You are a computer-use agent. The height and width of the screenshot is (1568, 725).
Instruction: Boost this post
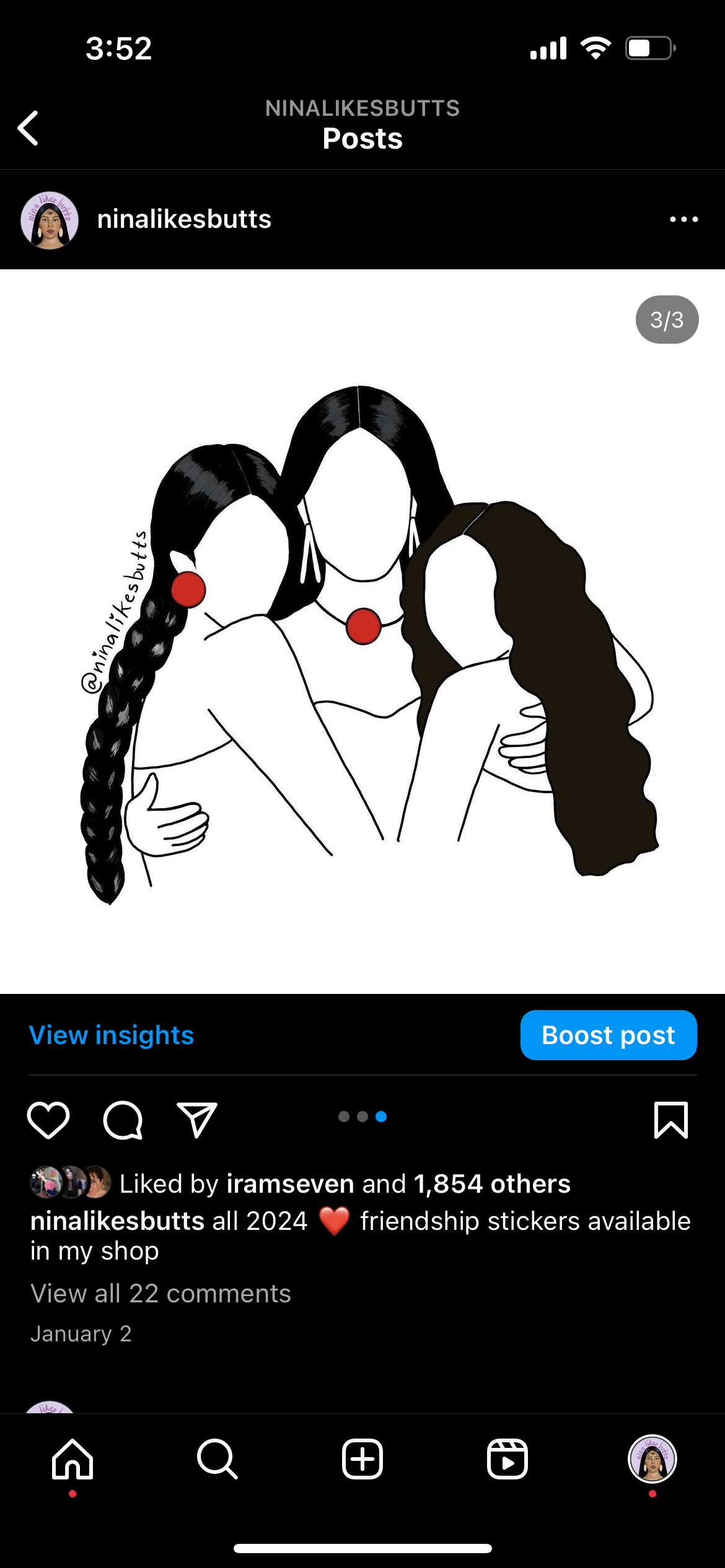click(608, 1035)
